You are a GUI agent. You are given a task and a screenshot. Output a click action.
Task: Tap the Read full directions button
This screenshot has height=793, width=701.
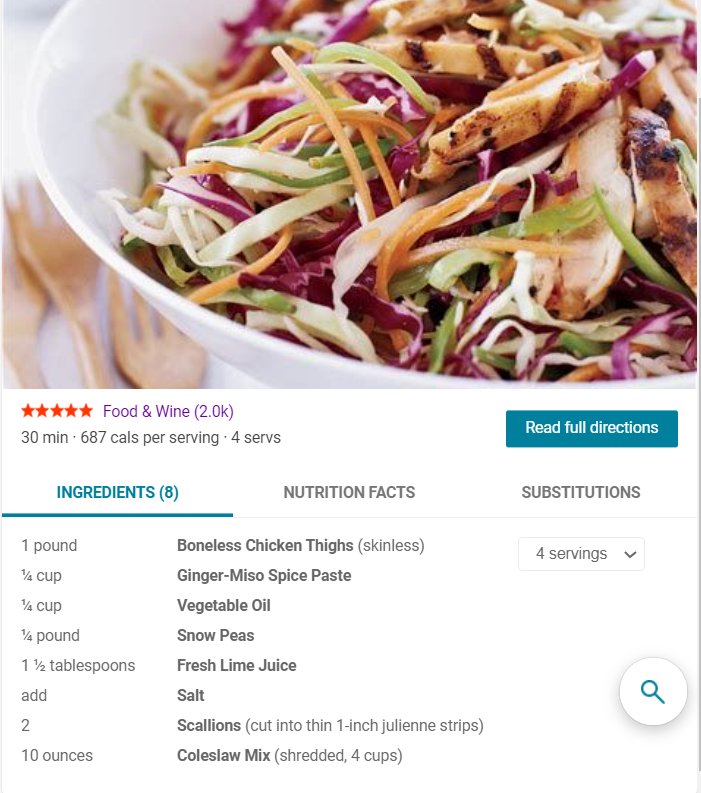(592, 428)
